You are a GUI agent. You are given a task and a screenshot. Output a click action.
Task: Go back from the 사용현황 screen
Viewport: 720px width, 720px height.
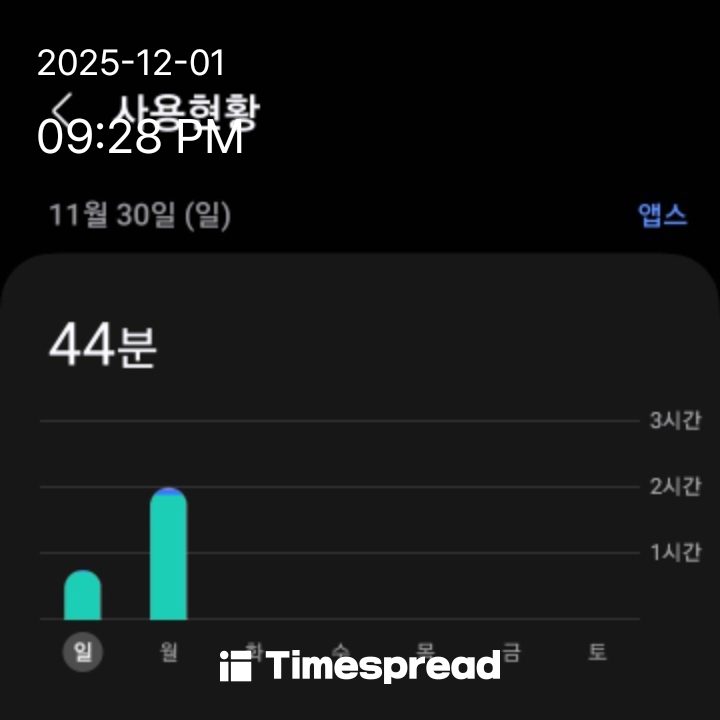click(66, 108)
